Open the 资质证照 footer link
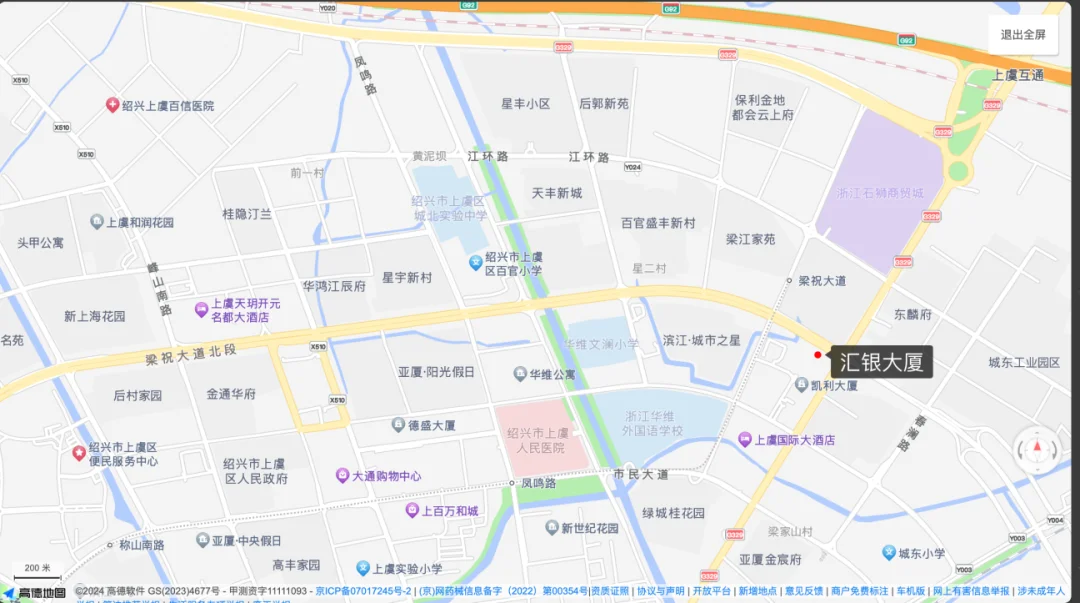Viewport: 1080px width, 603px height. [x=610, y=591]
